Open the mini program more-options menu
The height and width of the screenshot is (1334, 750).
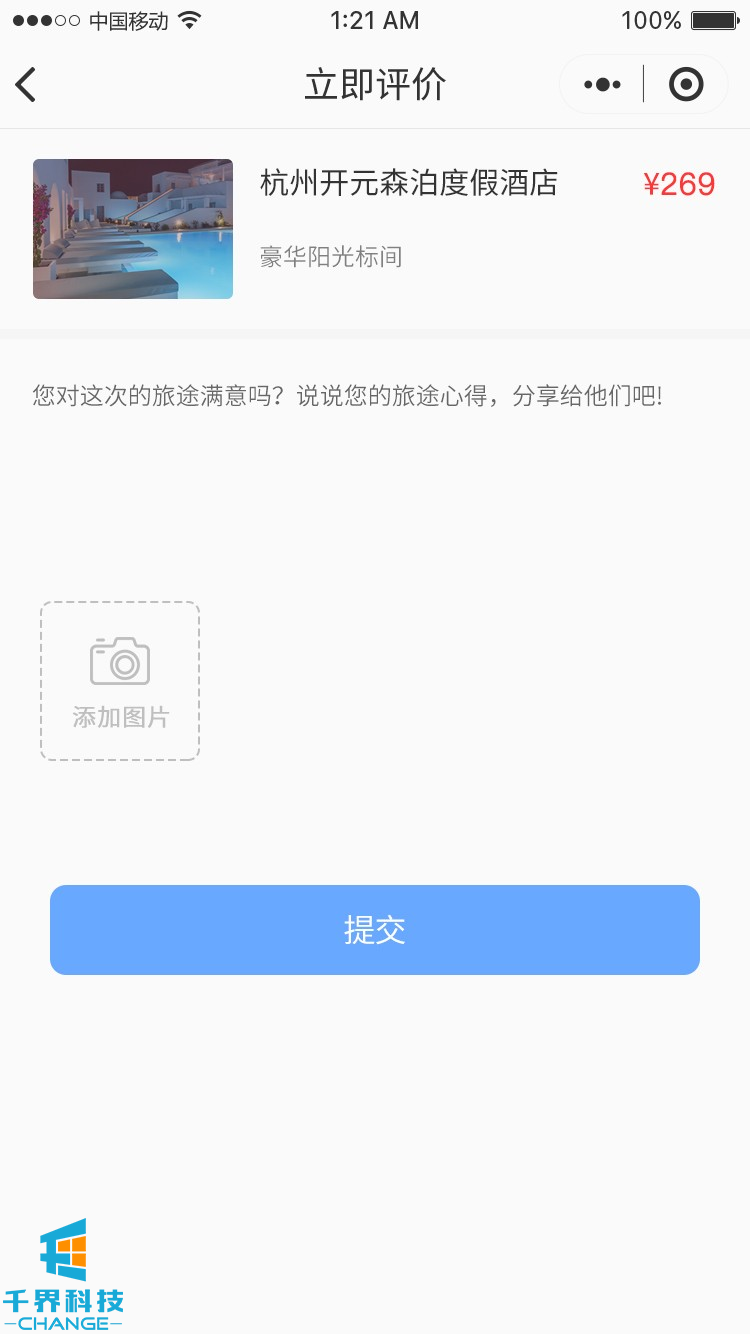(x=602, y=85)
